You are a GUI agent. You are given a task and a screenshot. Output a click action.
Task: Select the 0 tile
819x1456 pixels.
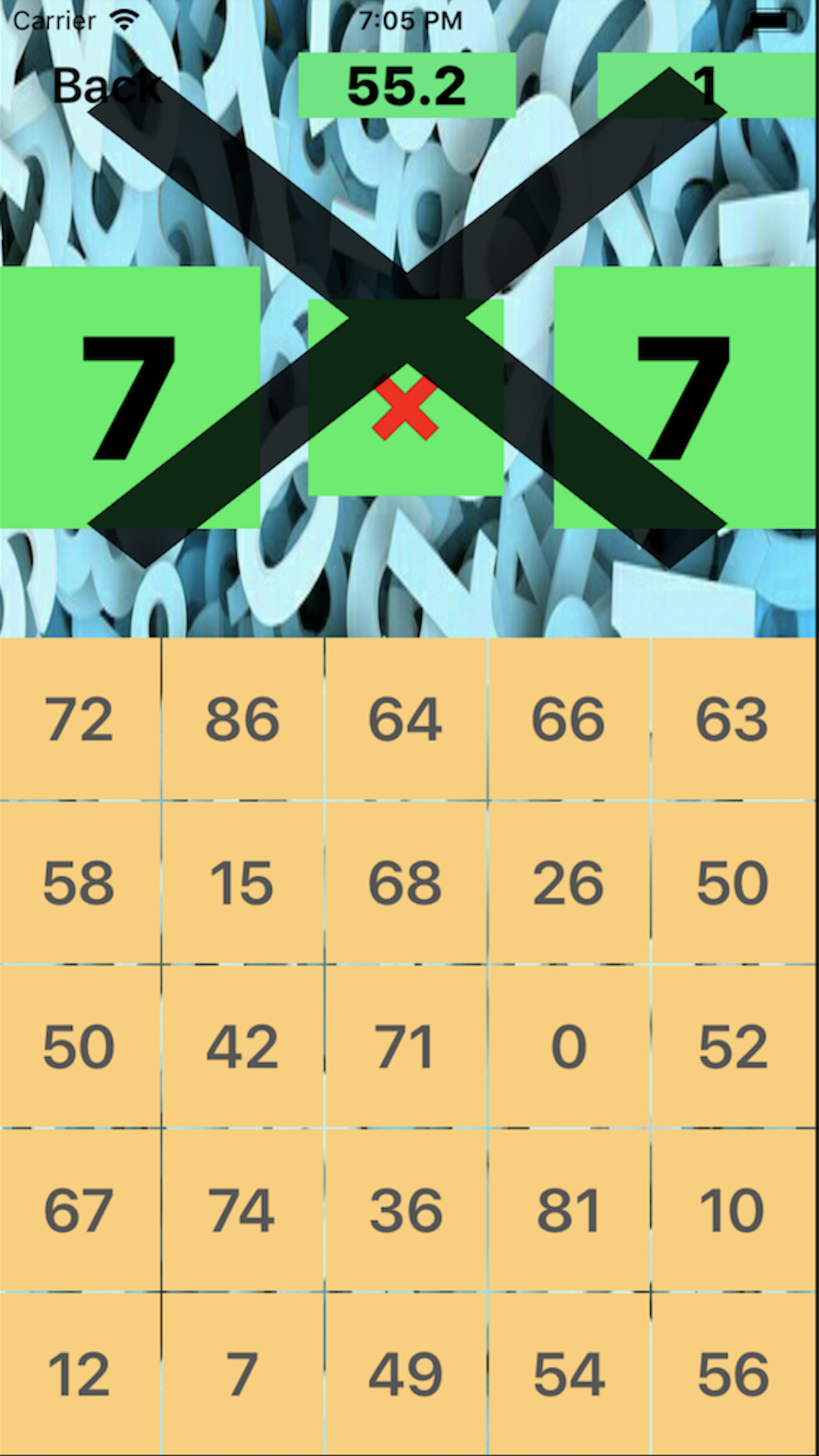pyautogui.click(x=568, y=1046)
